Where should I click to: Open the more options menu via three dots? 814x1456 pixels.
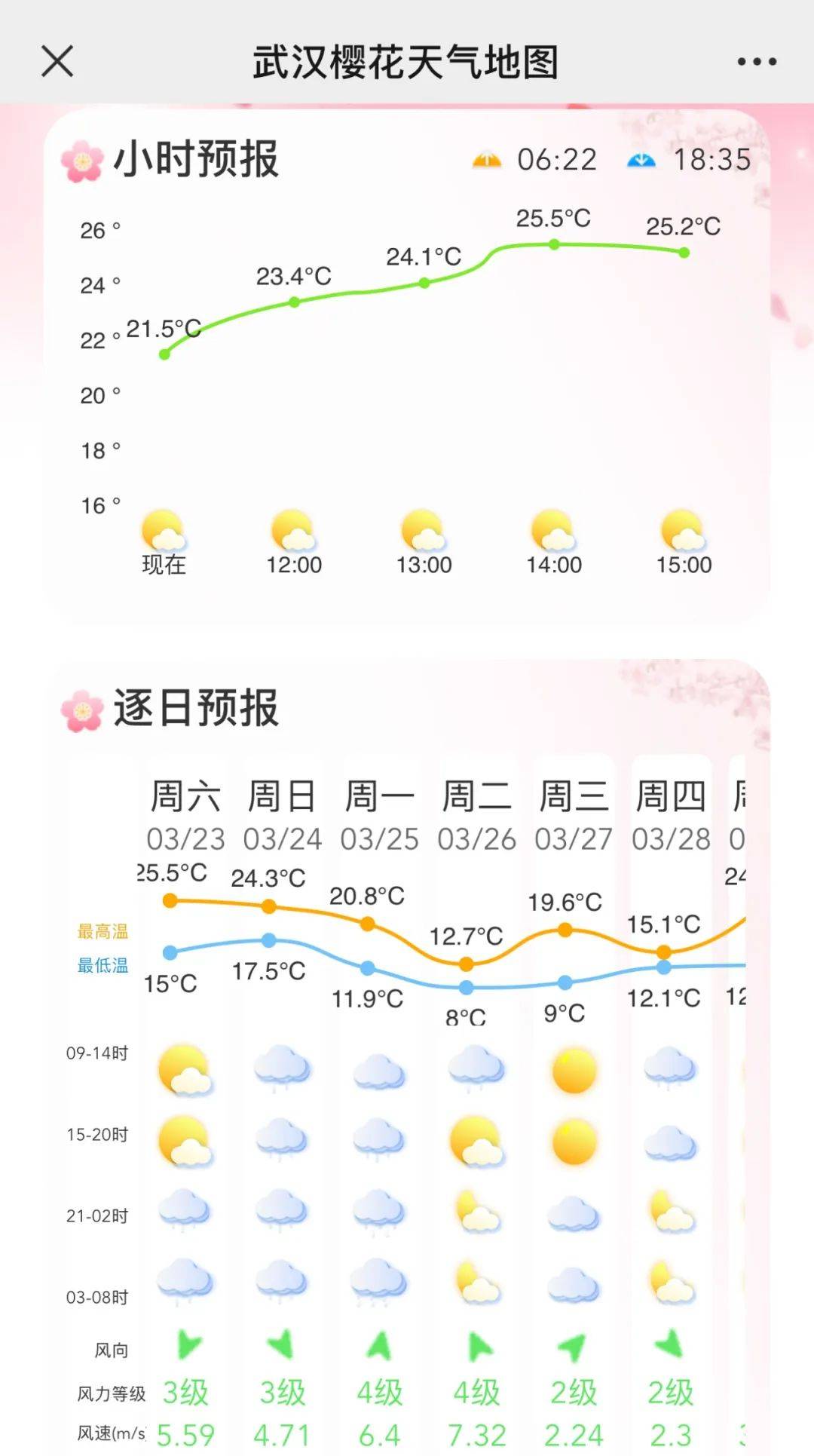(x=756, y=60)
